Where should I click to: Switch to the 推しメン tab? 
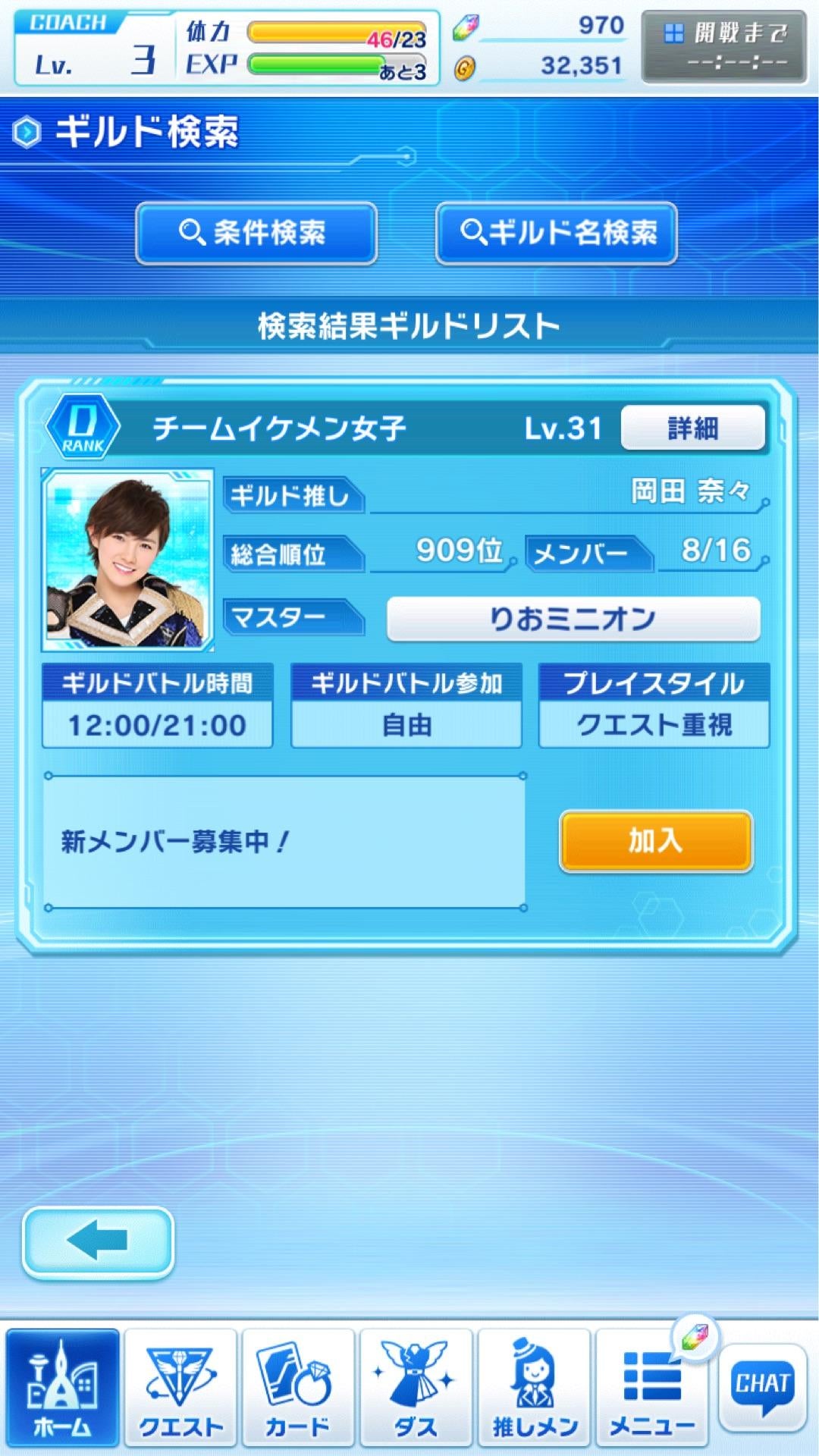tap(534, 1388)
